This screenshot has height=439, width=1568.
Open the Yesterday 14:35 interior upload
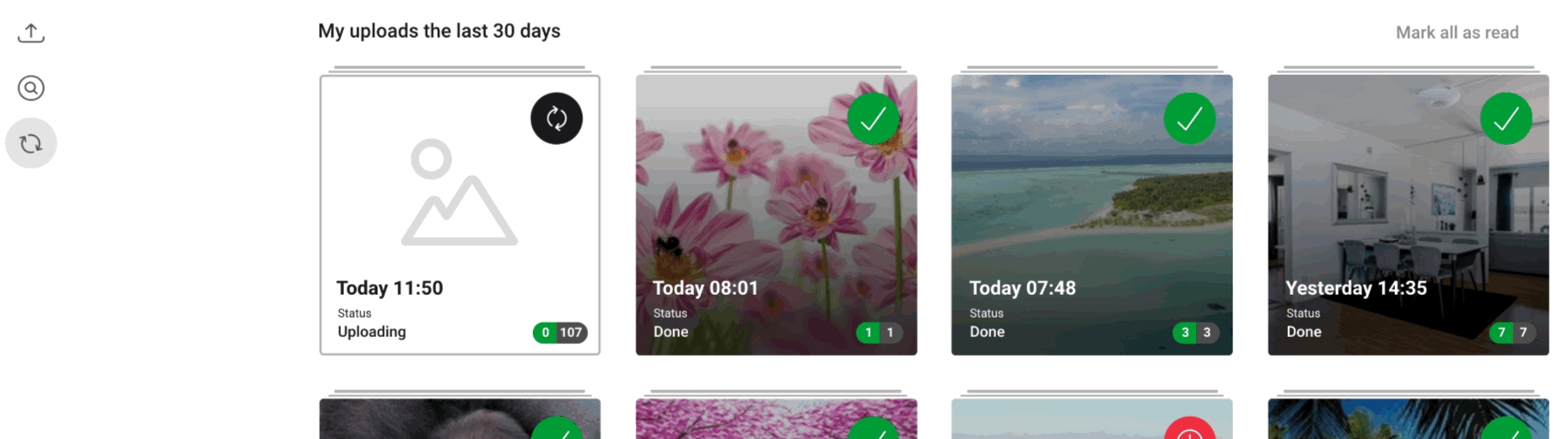[1408, 215]
